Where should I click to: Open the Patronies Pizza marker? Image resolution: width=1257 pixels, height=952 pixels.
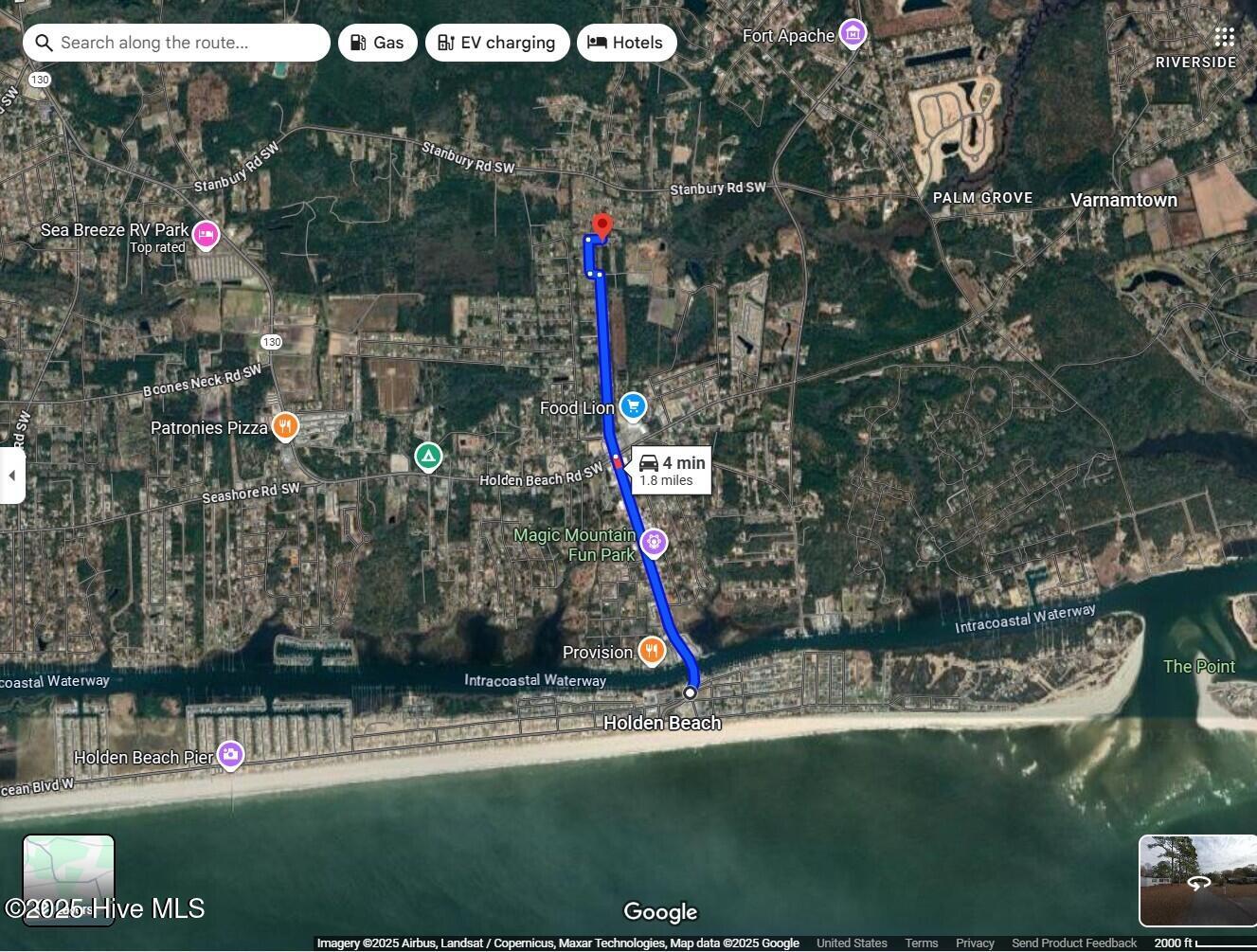point(285,427)
